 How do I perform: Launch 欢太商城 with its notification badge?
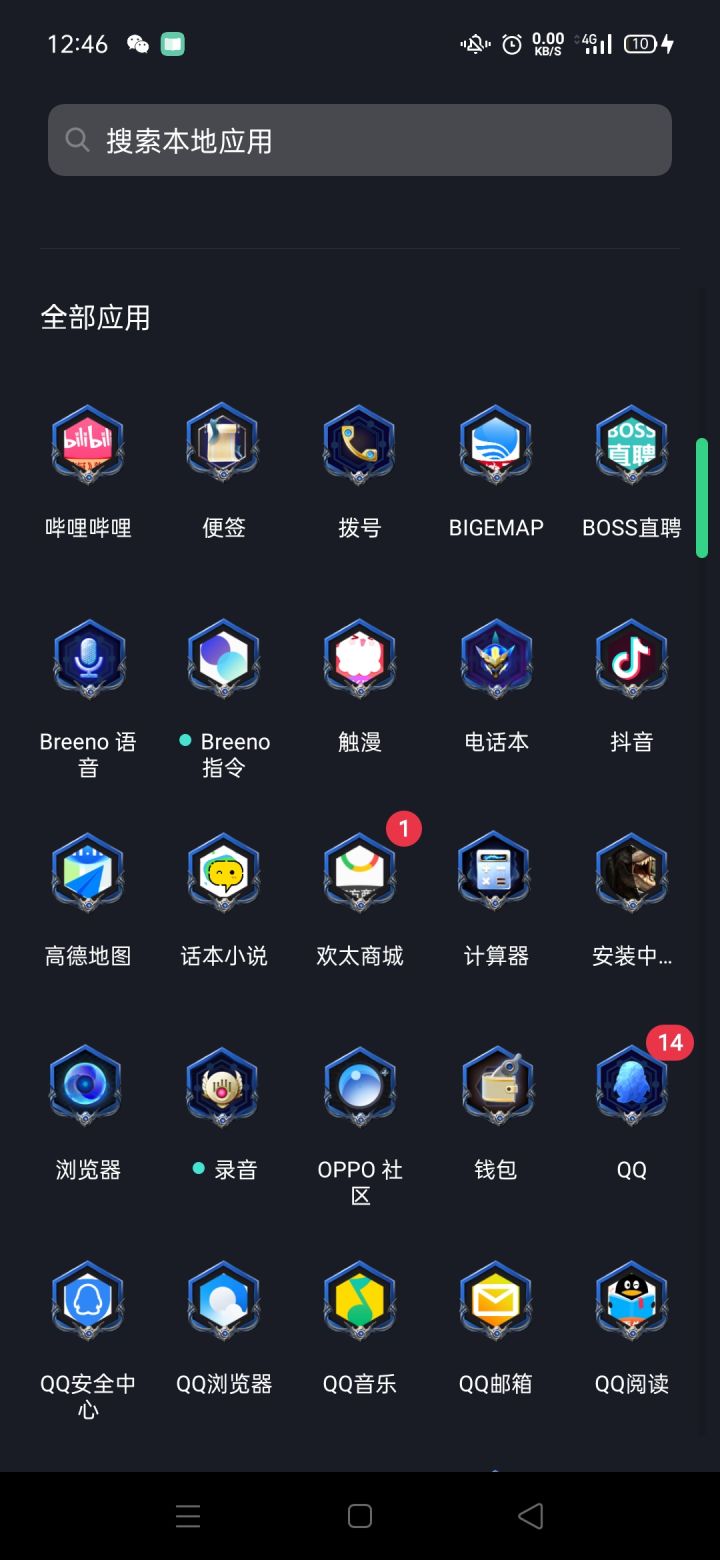[x=359, y=872]
